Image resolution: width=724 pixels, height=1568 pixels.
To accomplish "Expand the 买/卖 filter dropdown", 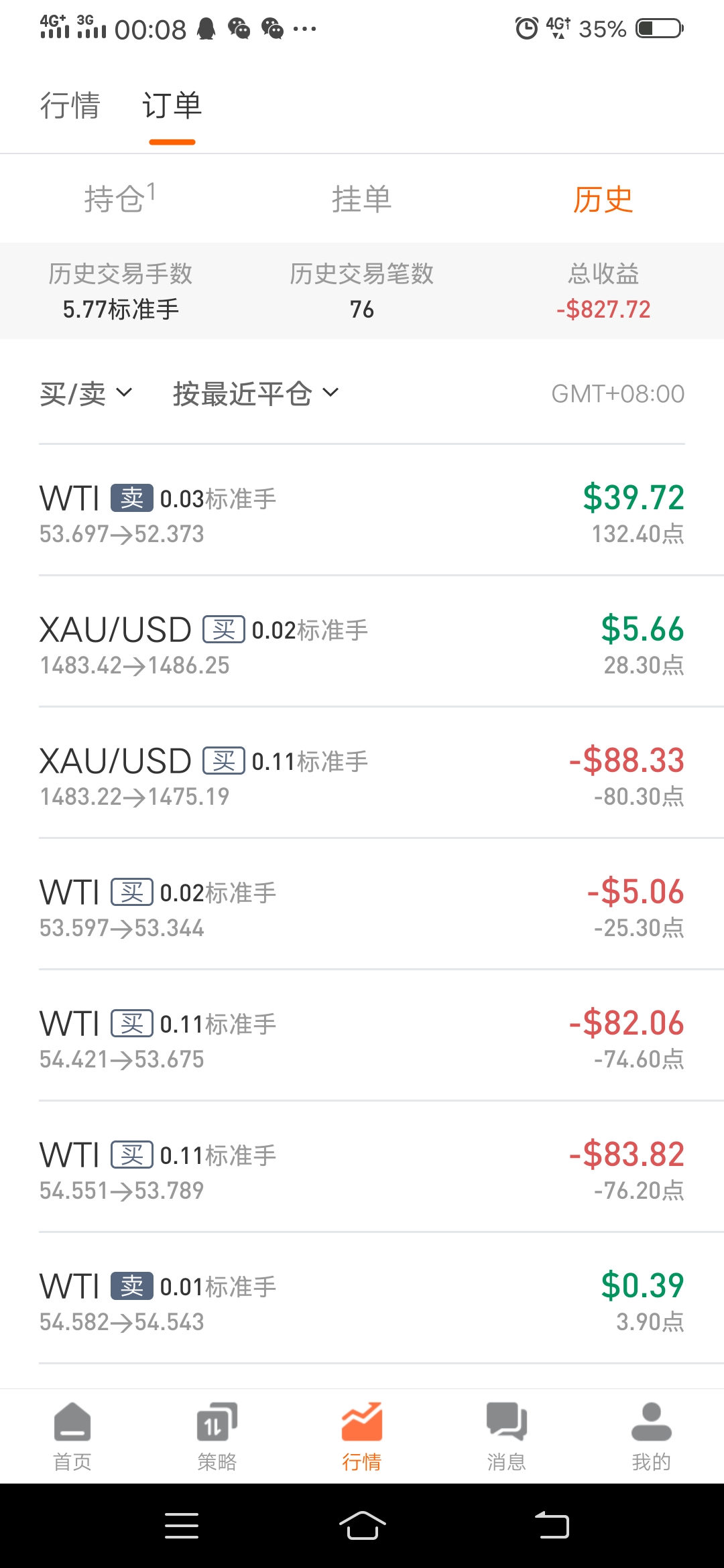I will point(86,393).
